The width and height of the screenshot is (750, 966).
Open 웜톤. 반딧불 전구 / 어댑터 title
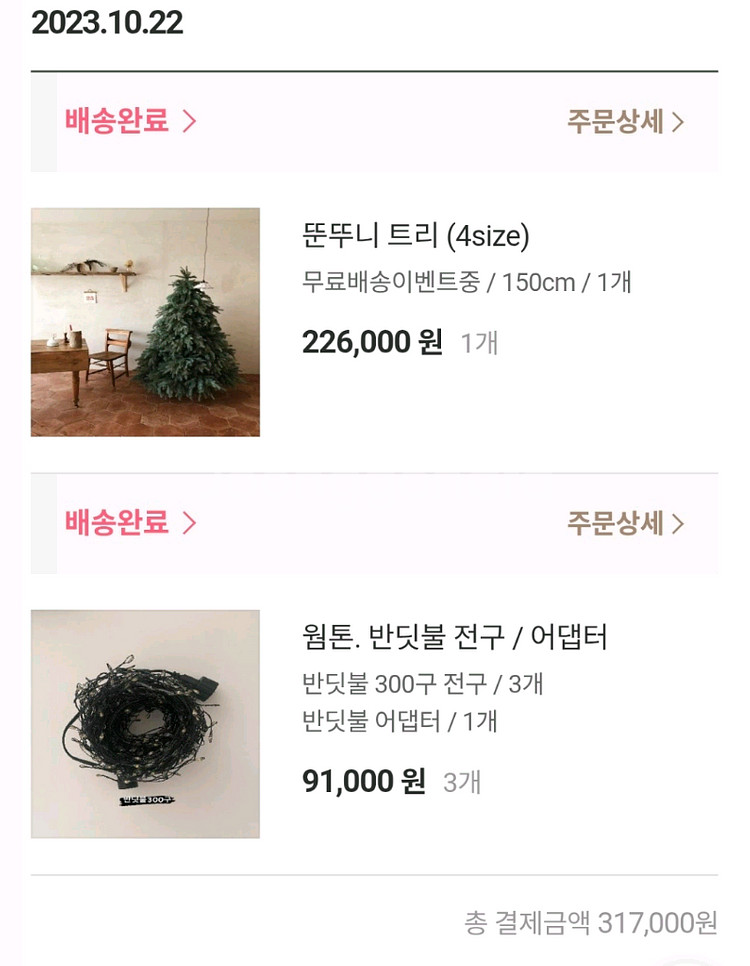pos(454,636)
